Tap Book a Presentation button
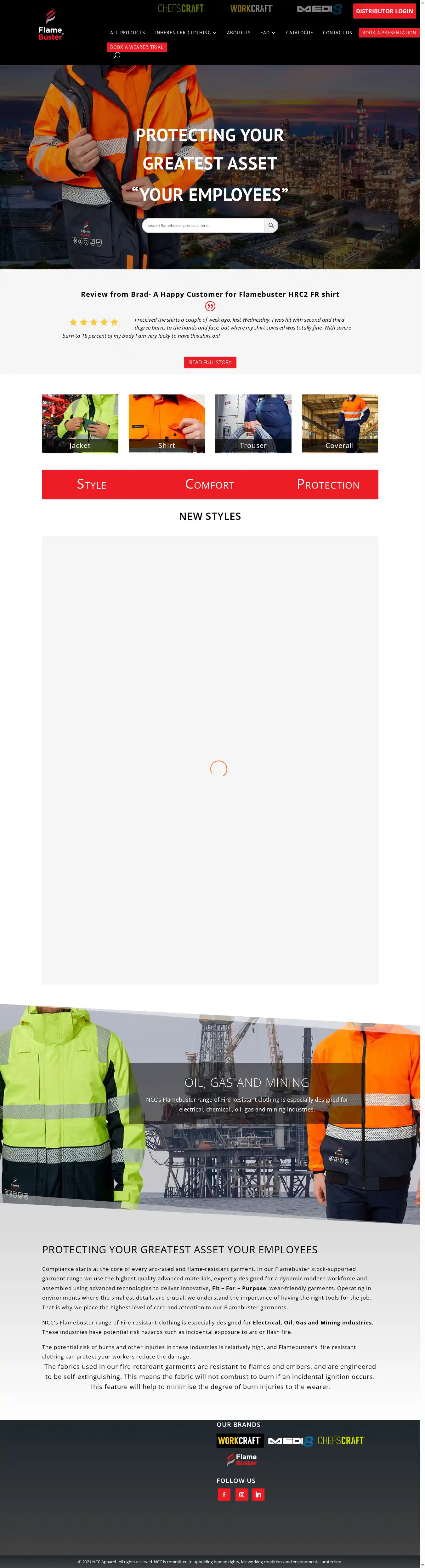The height and width of the screenshot is (1568, 425). 388,33
